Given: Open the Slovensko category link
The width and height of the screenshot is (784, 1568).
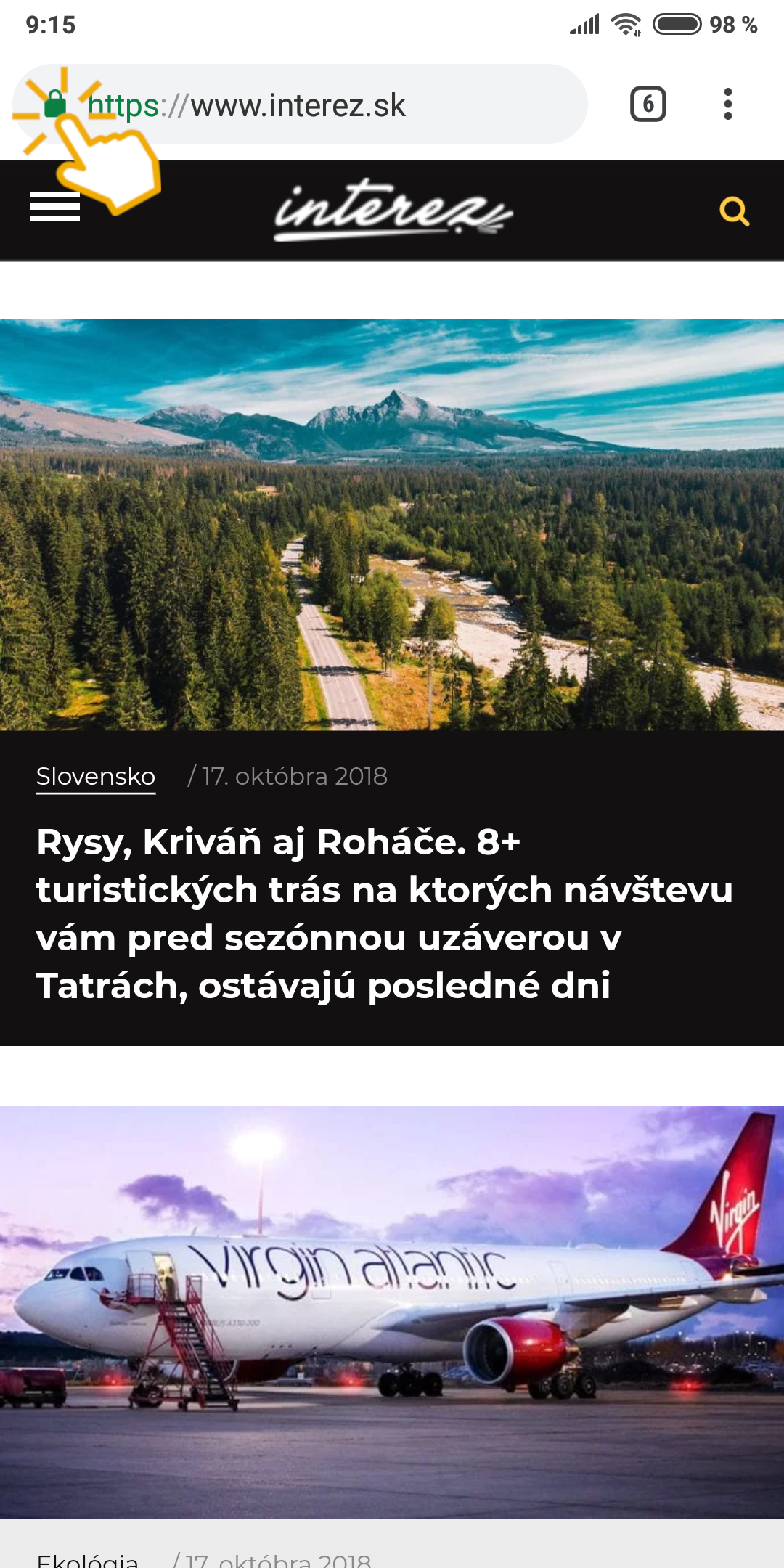Looking at the screenshot, I should coord(96,777).
